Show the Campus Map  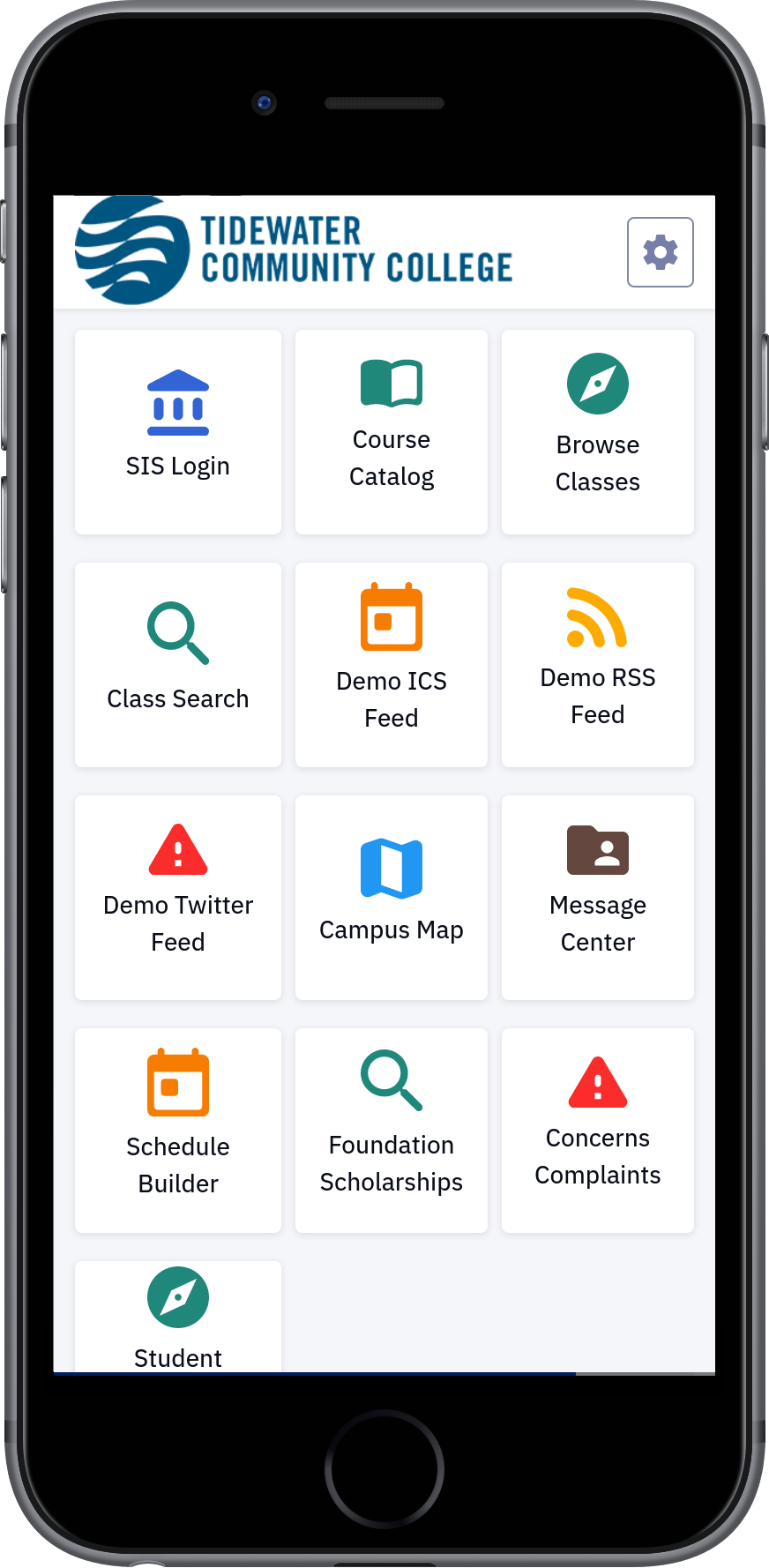[392, 898]
